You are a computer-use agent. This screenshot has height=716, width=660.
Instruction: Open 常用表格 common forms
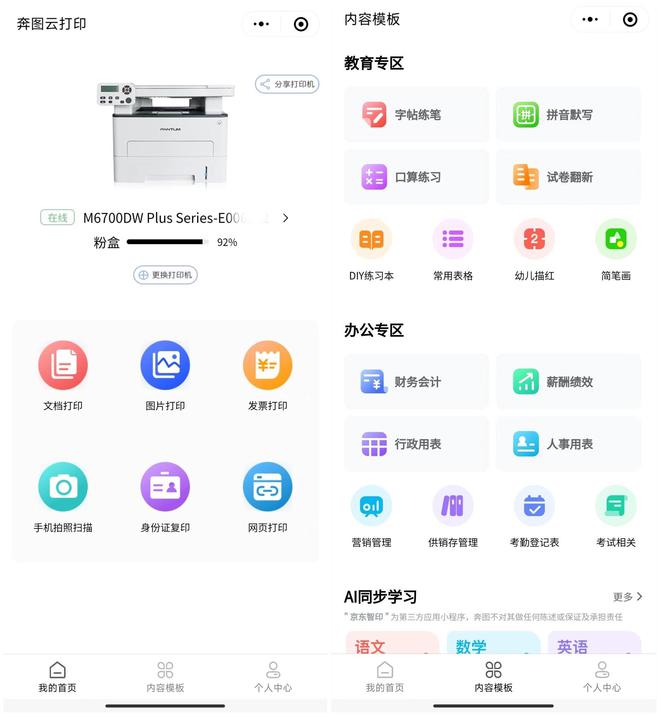click(x=452, y=249)
